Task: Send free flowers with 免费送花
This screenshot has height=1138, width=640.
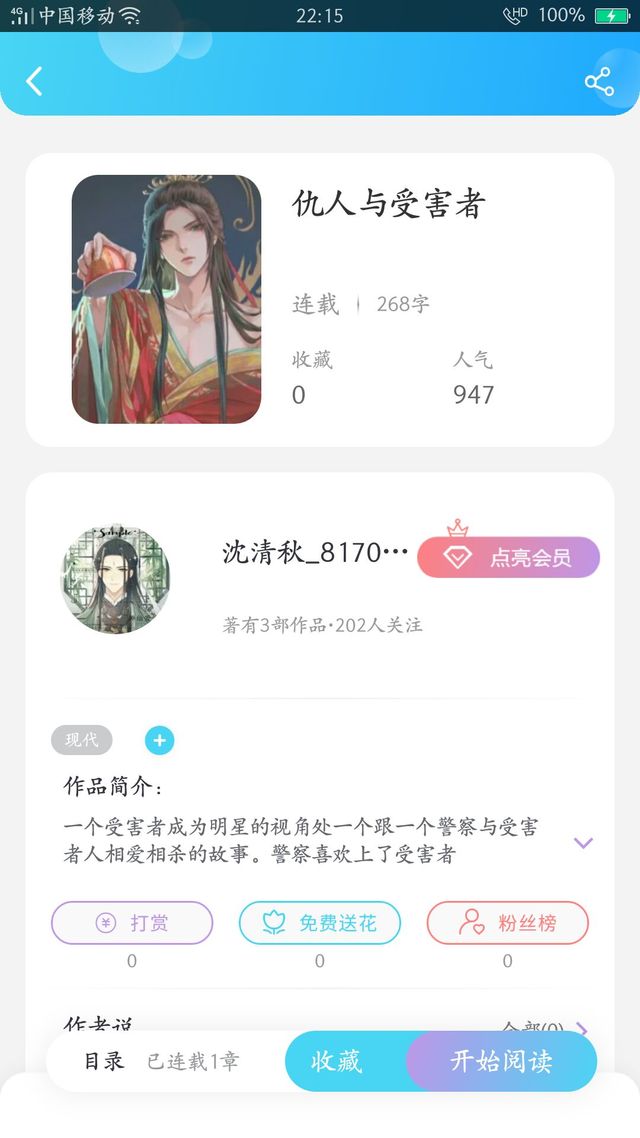Action: click(320, 922)
